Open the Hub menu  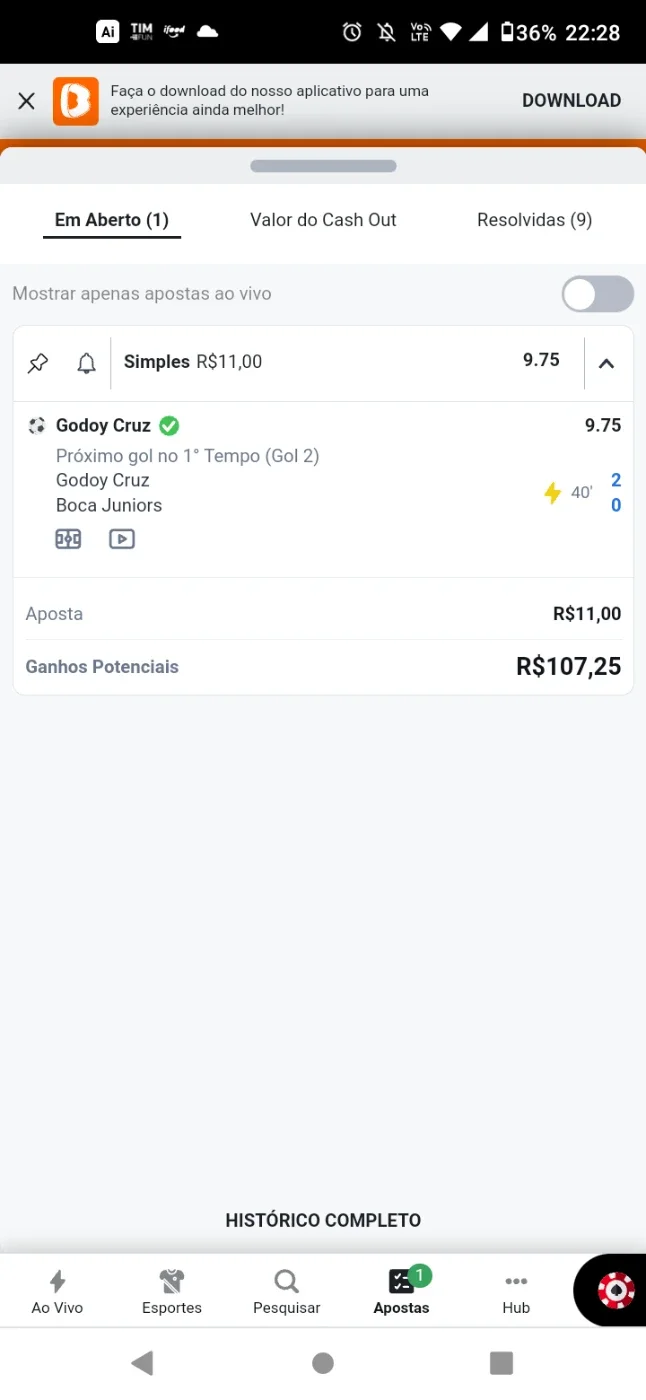click(x=516, y=1292)
